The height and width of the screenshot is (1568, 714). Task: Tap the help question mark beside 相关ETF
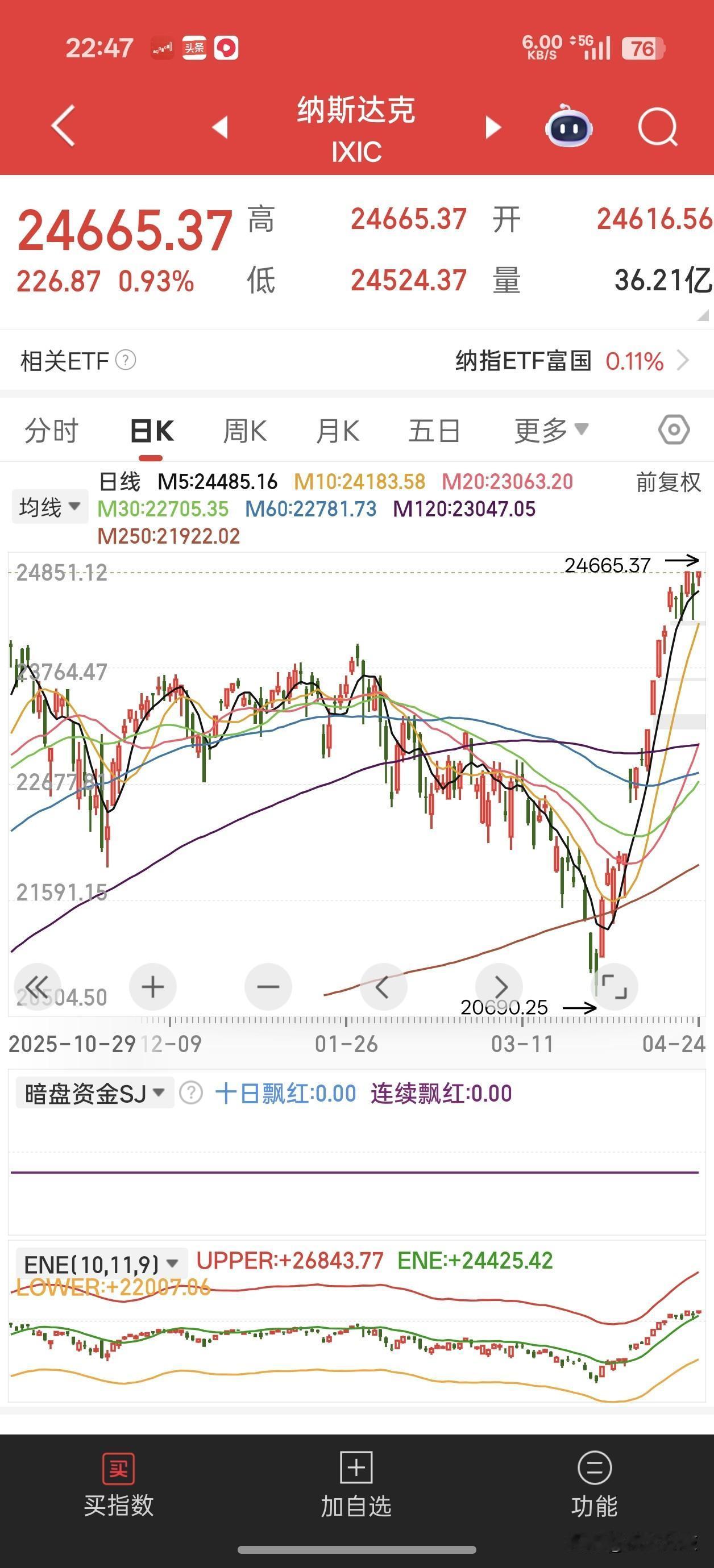tap(125, 359)
